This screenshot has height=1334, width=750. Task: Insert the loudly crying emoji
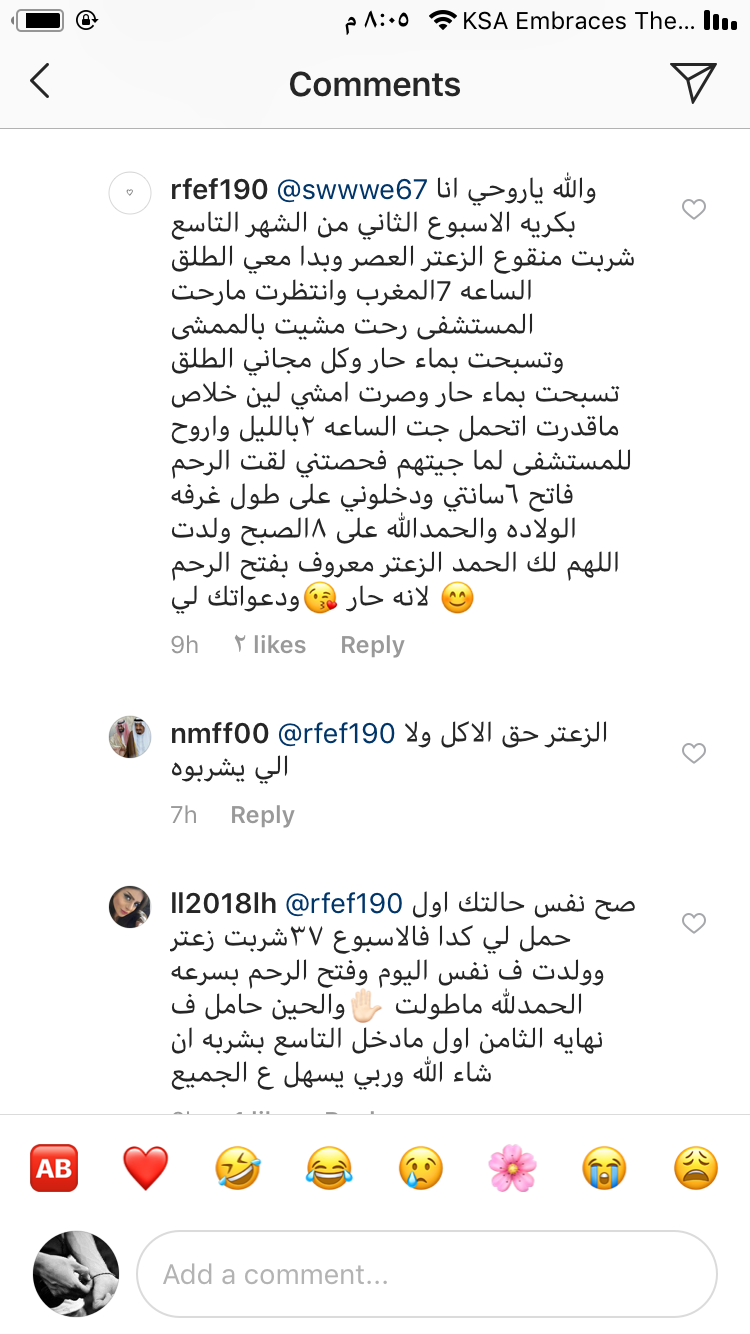(x=604, y=1168)
